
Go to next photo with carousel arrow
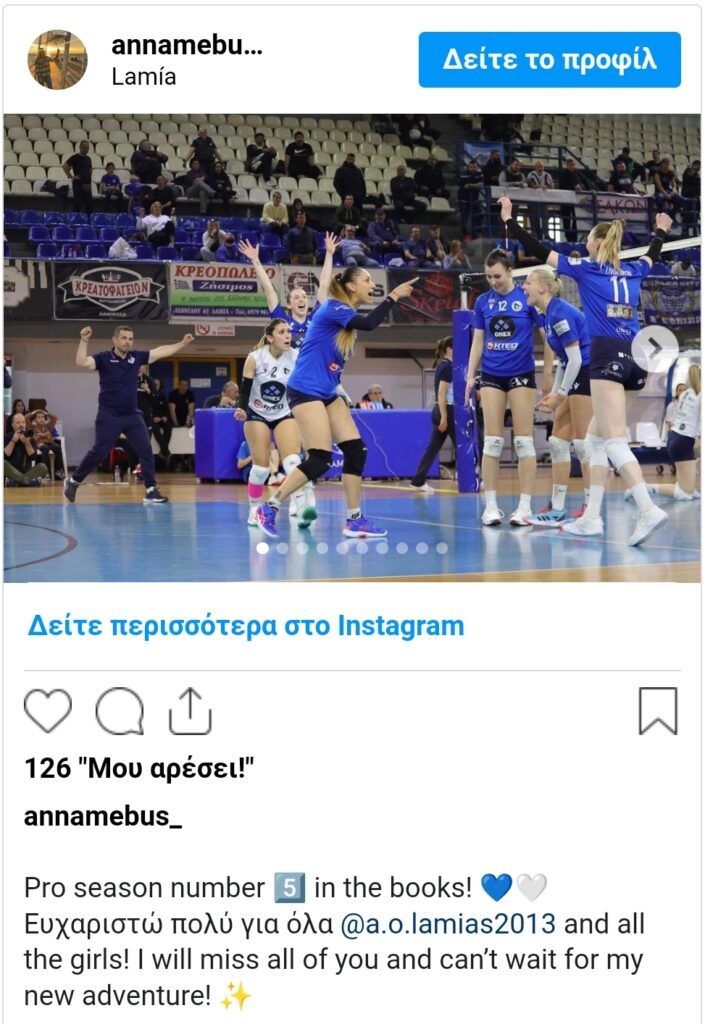pos(656,348)
